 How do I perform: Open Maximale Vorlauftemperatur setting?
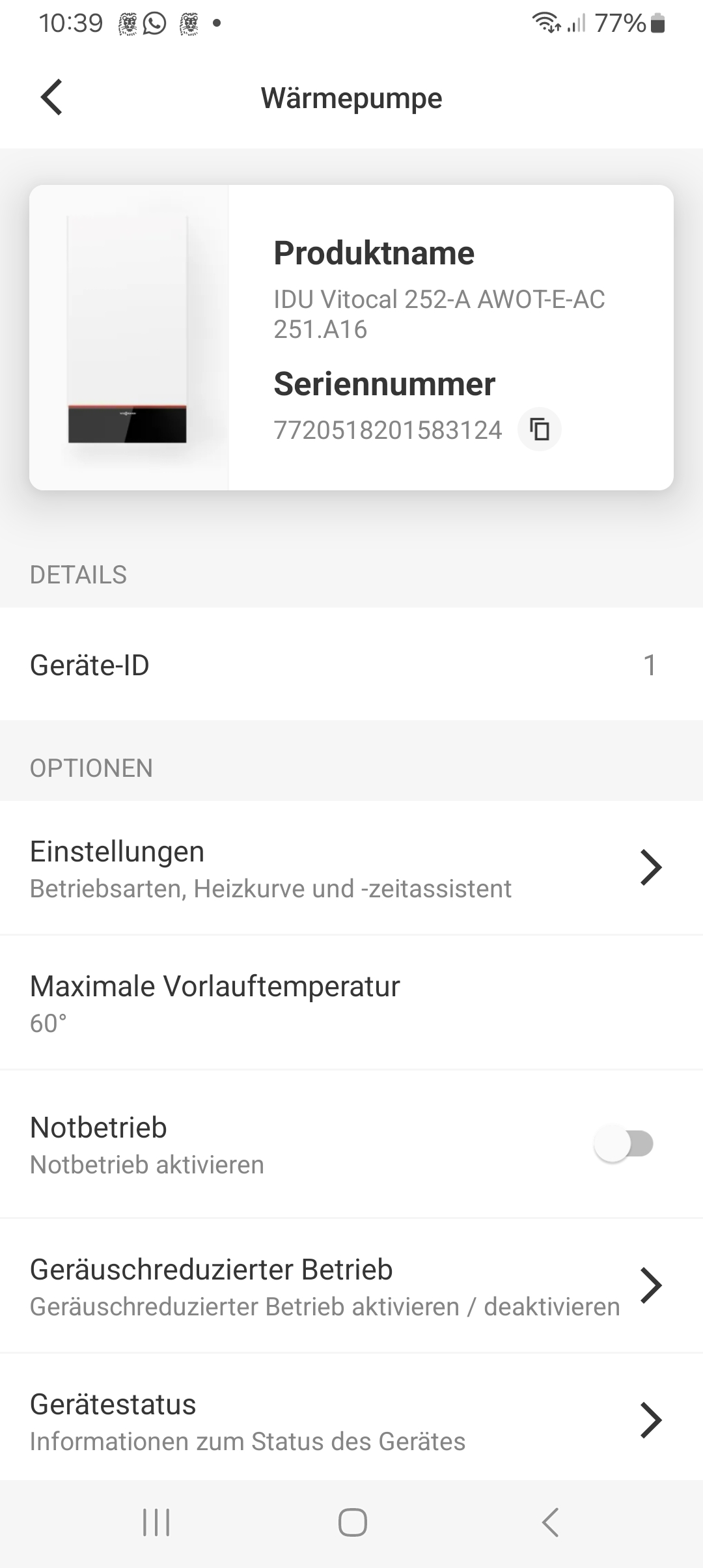351,1003
